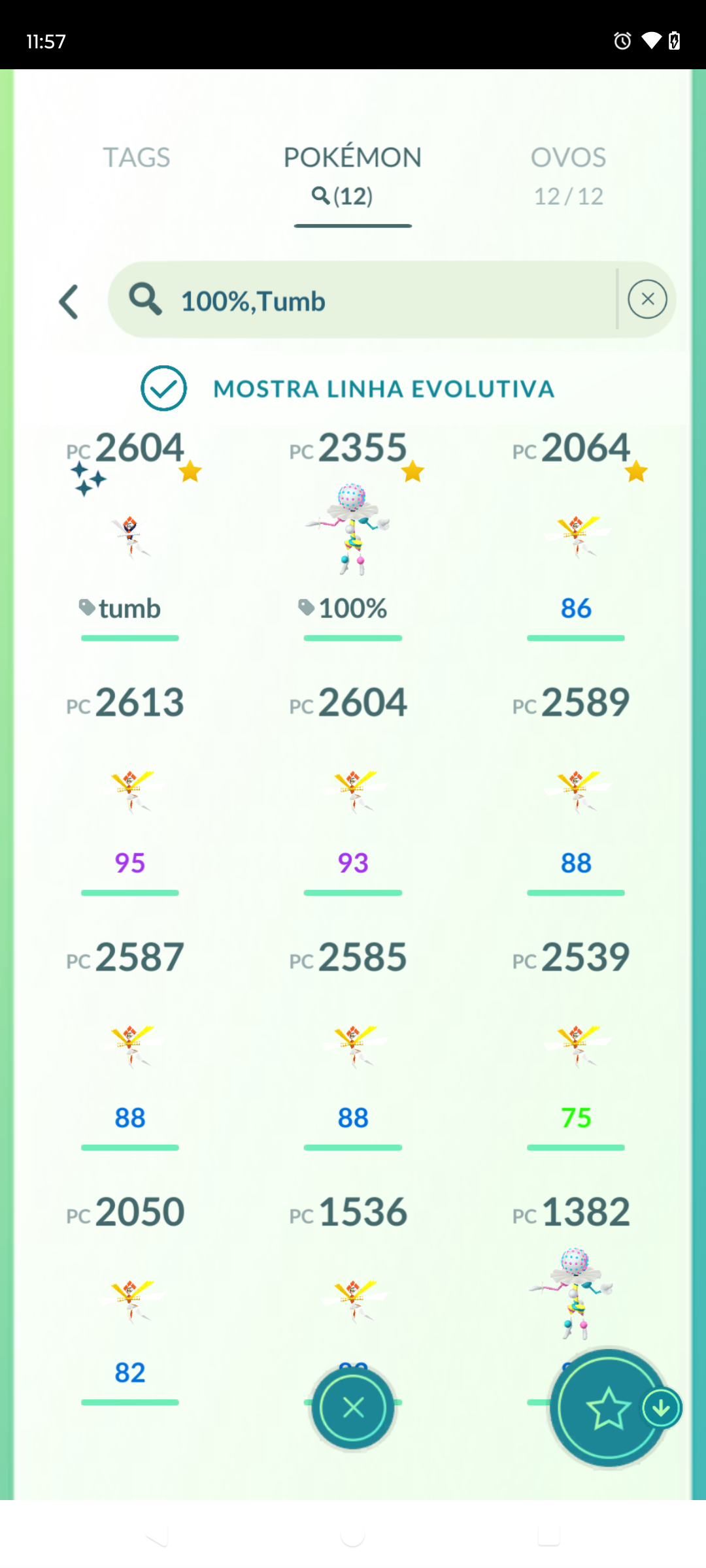Tap the favorite star on the 2604 CP Pokémon
Viewport: 706px width, 1568px height.
[190, 472]
